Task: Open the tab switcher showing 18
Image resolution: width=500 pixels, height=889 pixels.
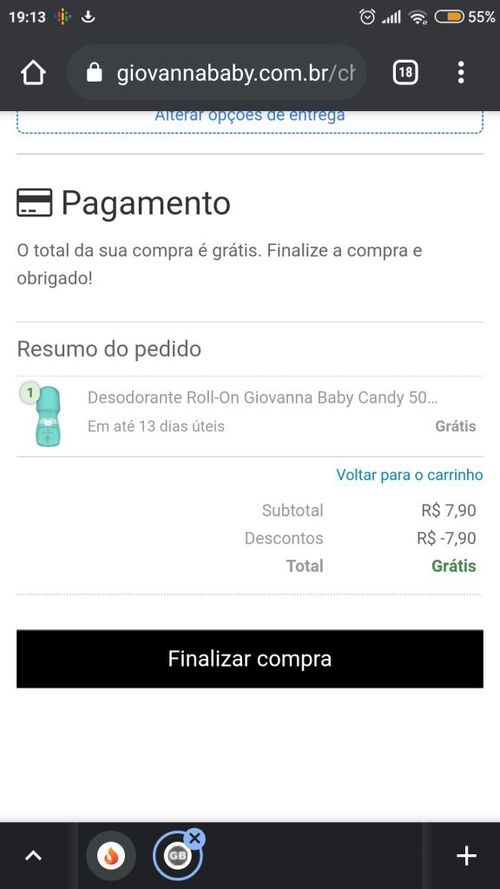Action: [x=405, y=73]
